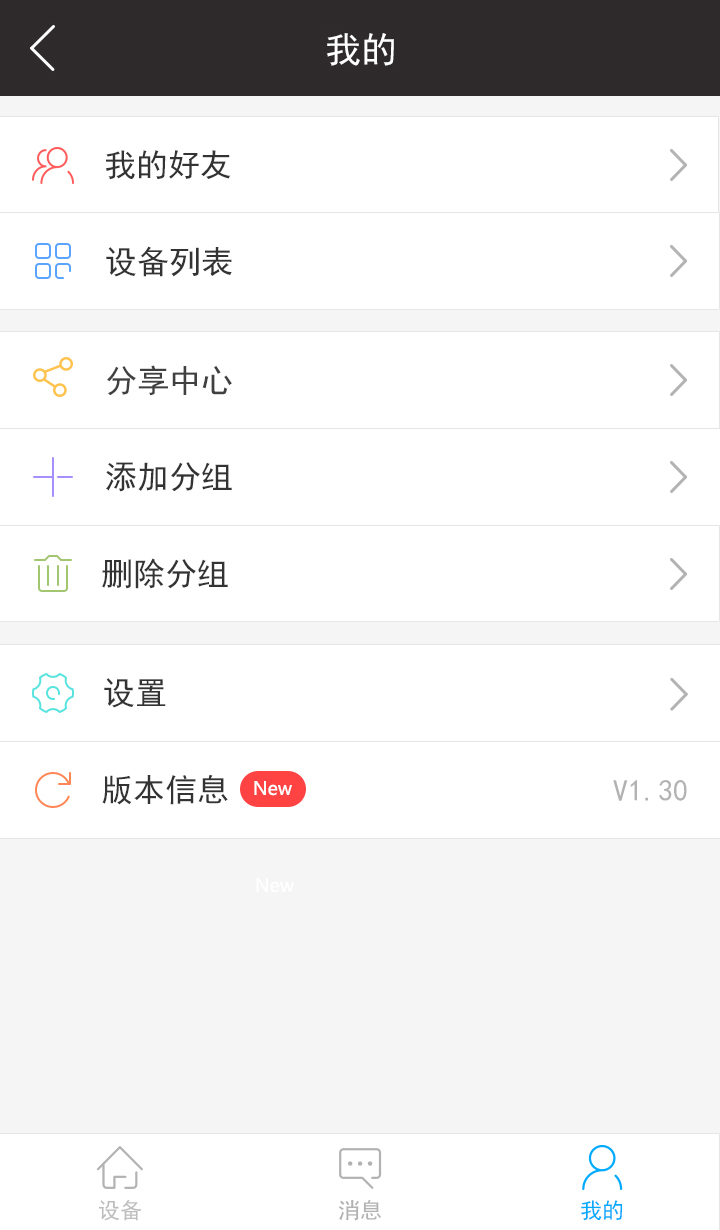This screenshot has width=720, height=1230.
Task: Expand the 我的好友 row chevron
Action: point(677,164)
